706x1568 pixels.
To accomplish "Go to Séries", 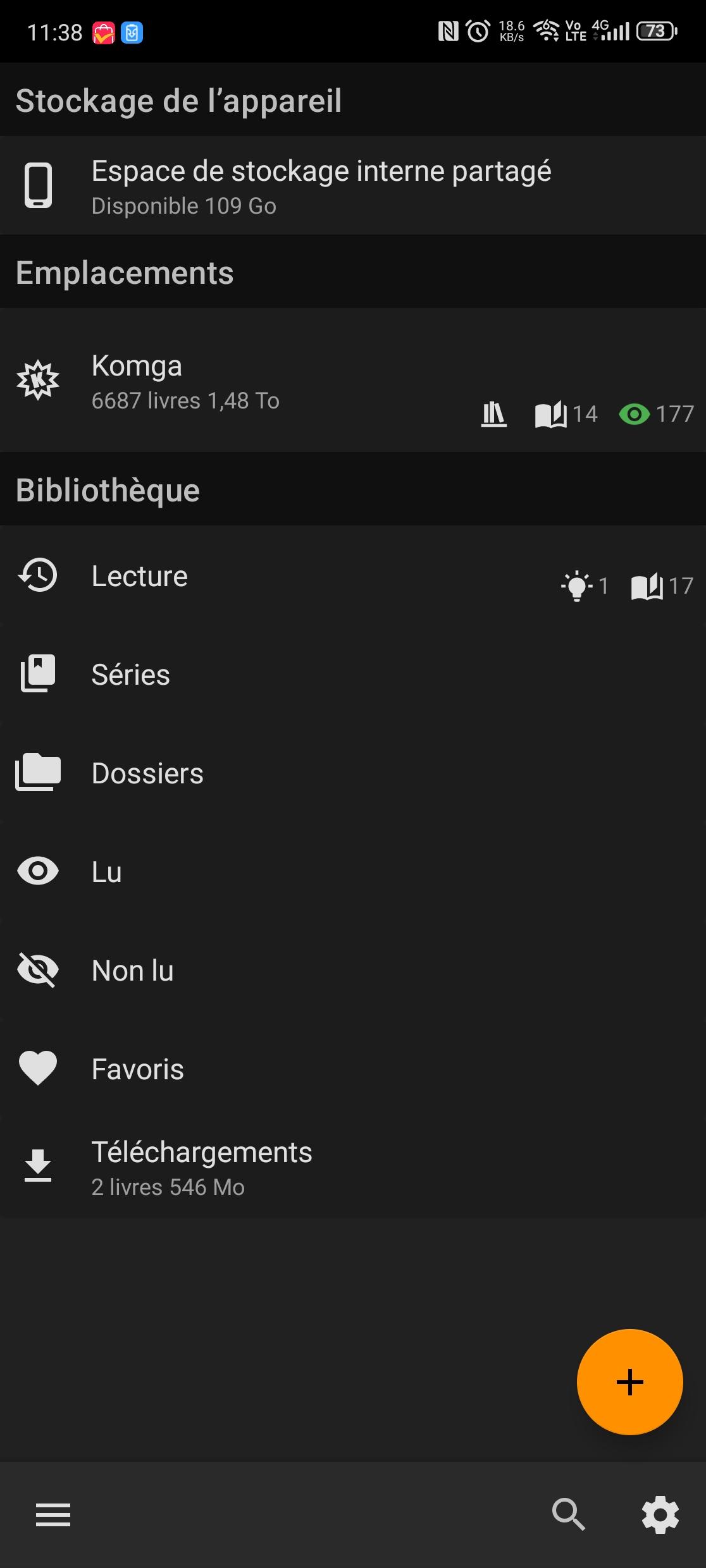I will pos(253,675).
